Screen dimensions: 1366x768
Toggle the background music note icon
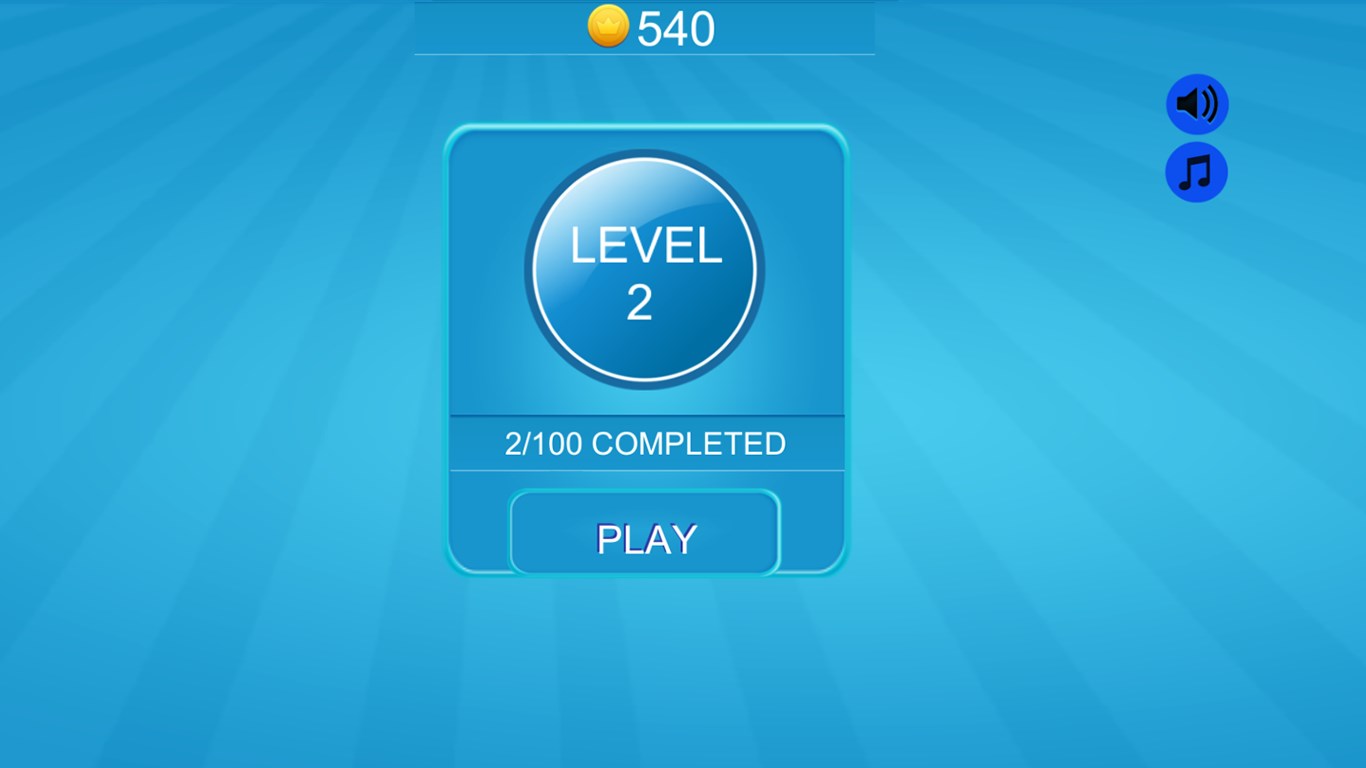point(1196,173)
